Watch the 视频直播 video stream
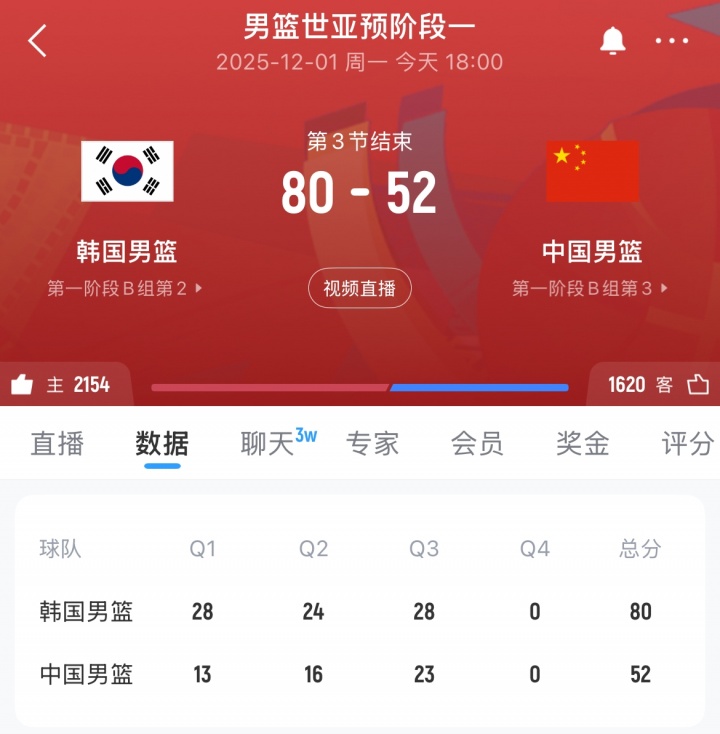This screenshot has height=734, width=720. [x=360, y=289]
